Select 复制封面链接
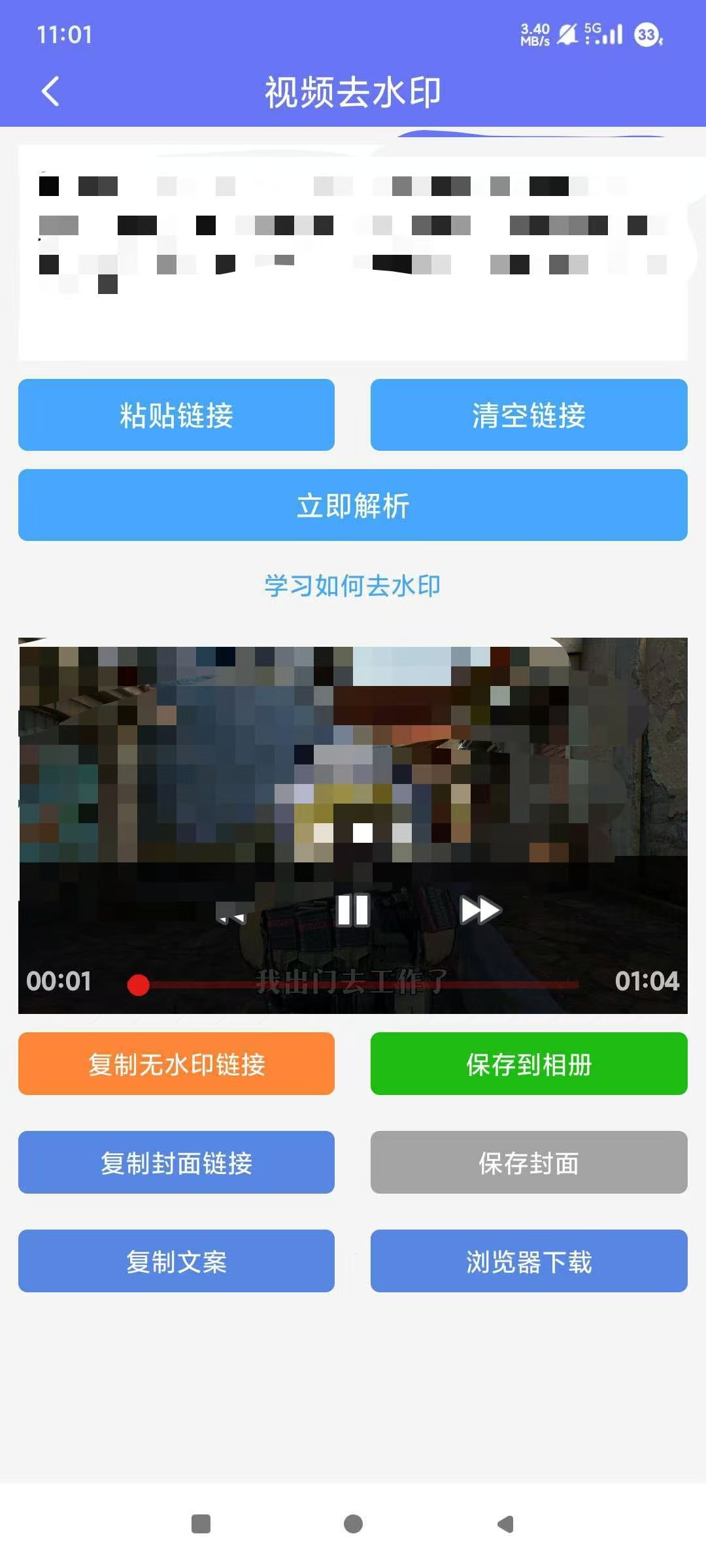706x1568 pixels. point(176,1162)
